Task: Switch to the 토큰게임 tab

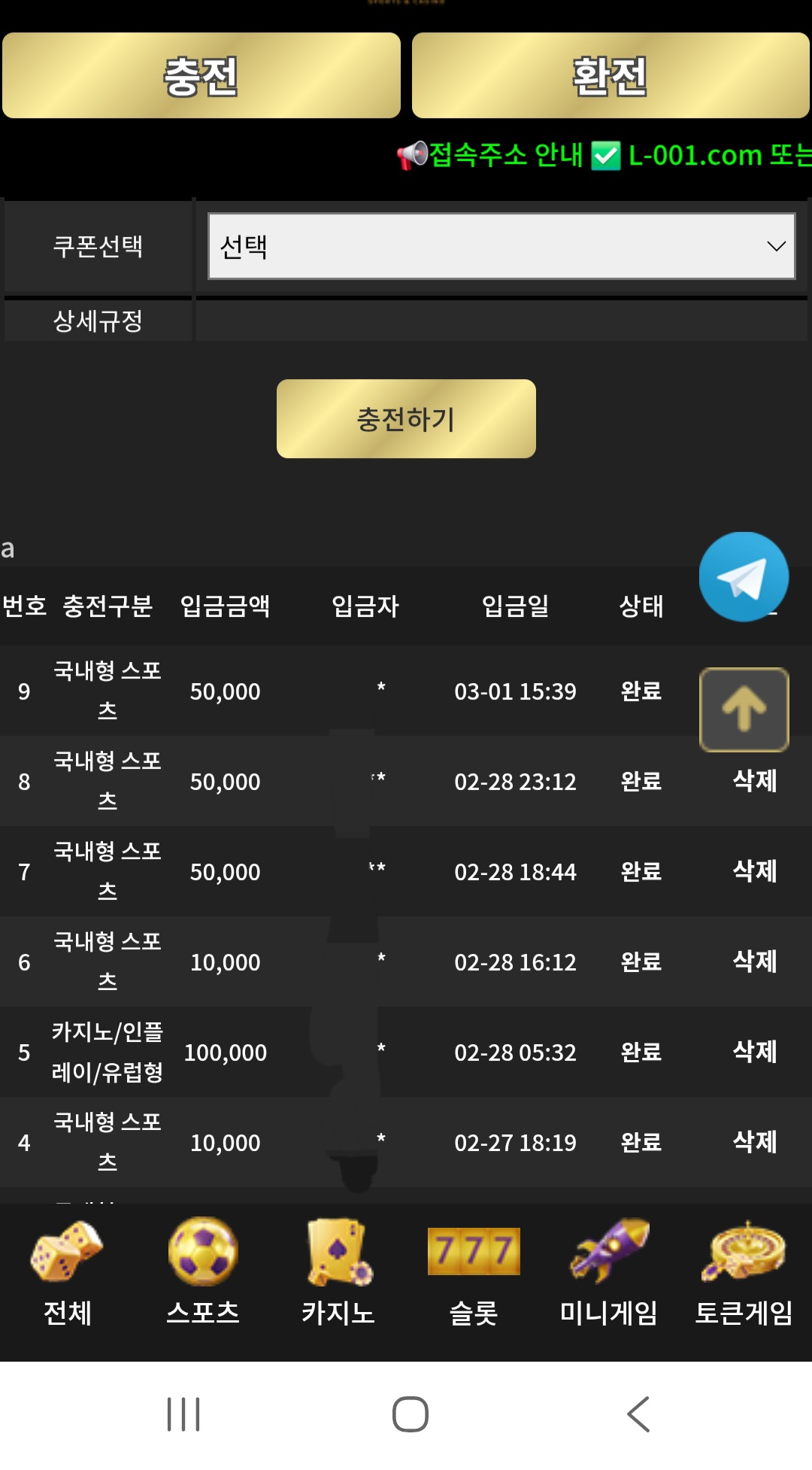Action: pyautogui.click(x=744, y=1271)
